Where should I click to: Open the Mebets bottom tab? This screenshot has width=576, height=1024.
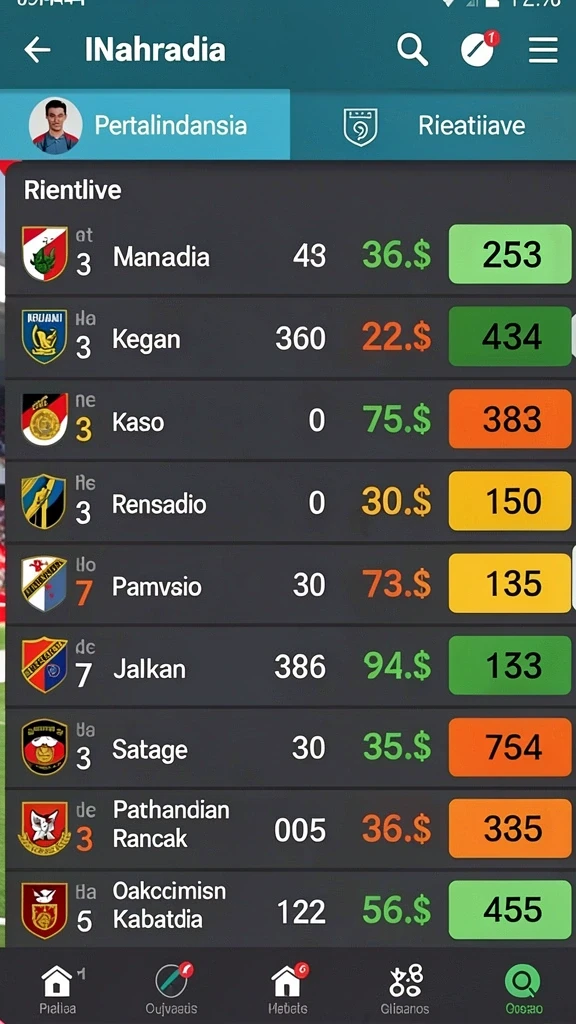(x=287, y=989)
